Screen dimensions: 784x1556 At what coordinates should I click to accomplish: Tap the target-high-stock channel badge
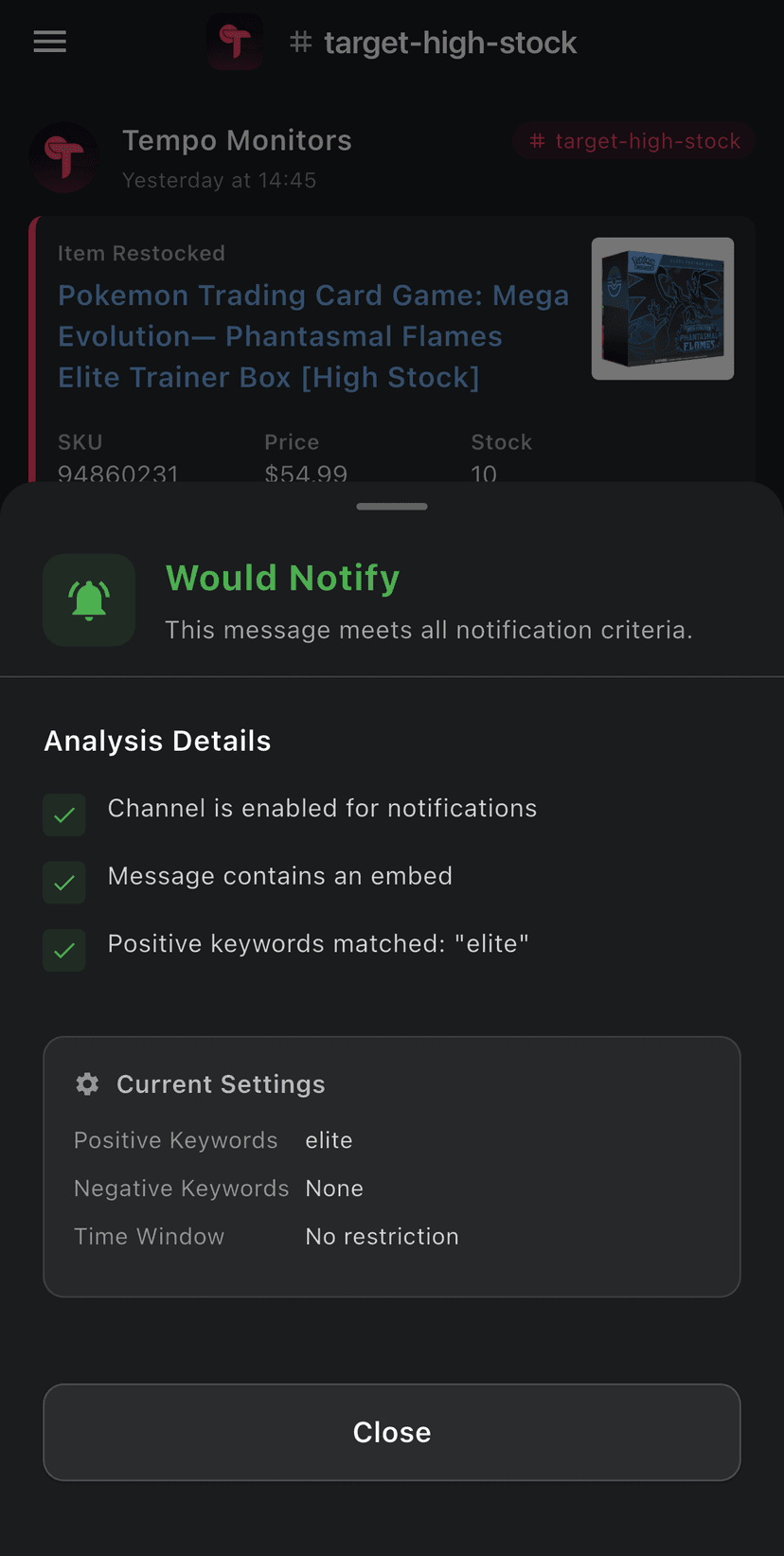point(633,141)
